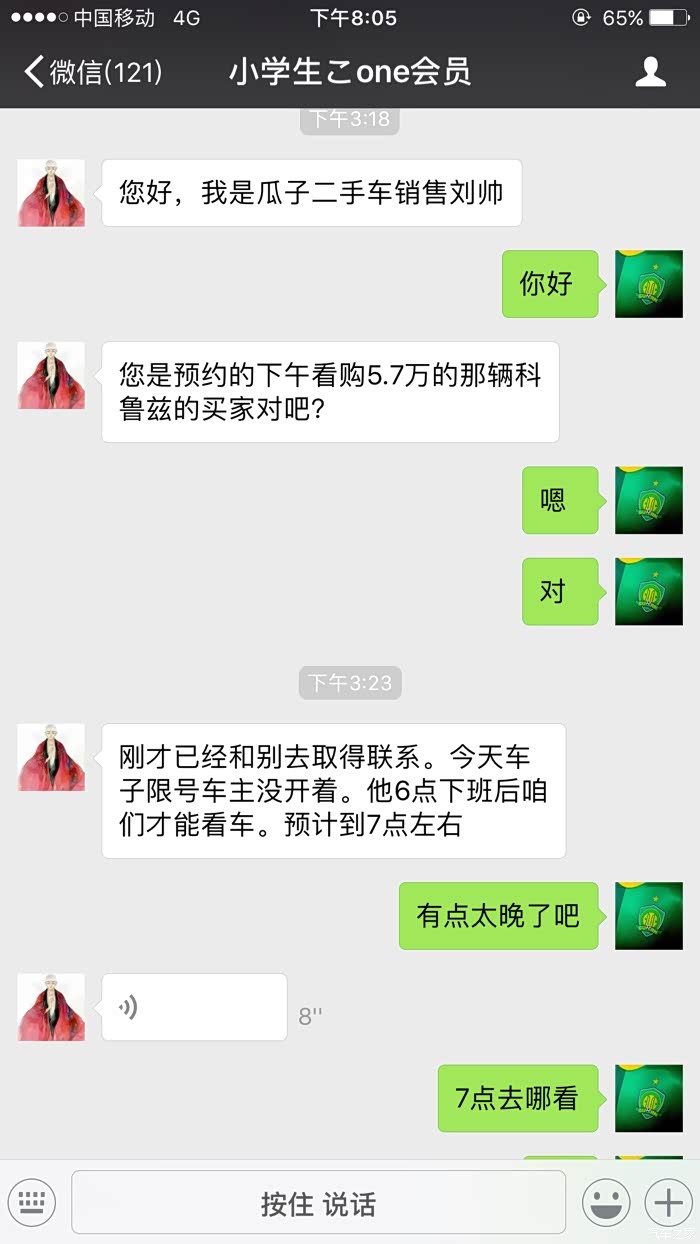Viewport: 700px width, 1244px height.
Task: View the avatar beside 您好，我是瓜子二手车销售刘帅
Action: [51, 193]
